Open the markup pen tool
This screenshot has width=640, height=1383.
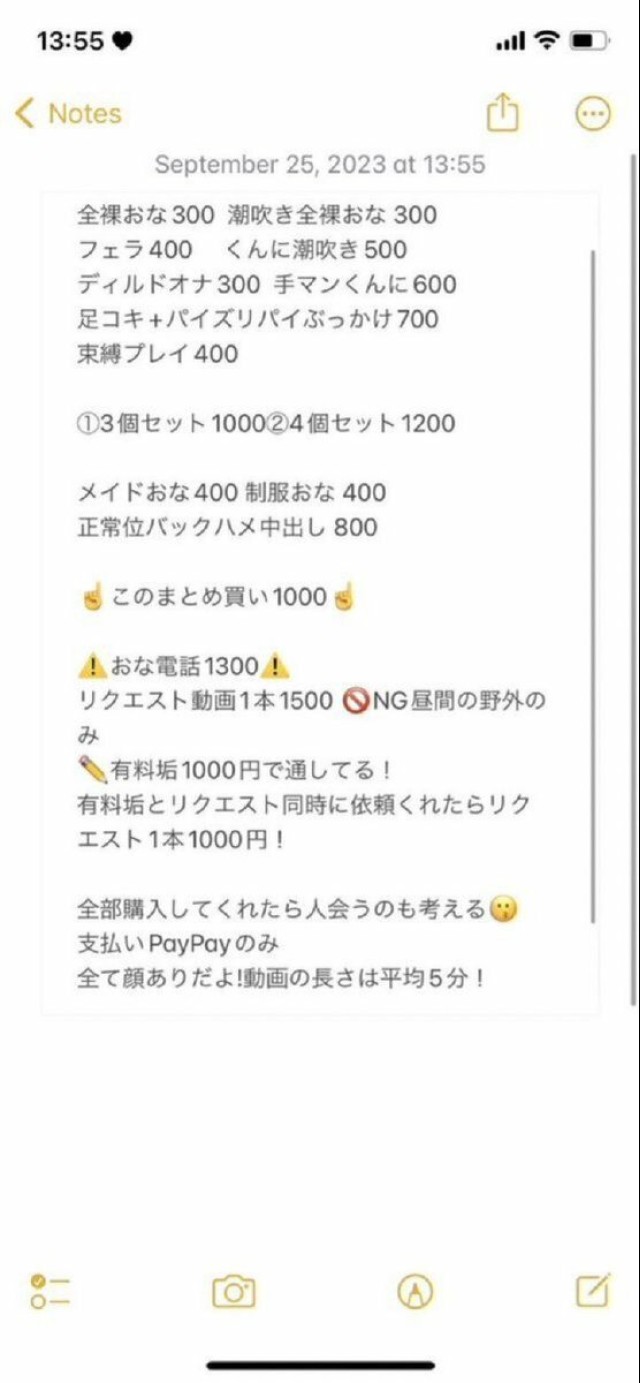coord(415,1291)
